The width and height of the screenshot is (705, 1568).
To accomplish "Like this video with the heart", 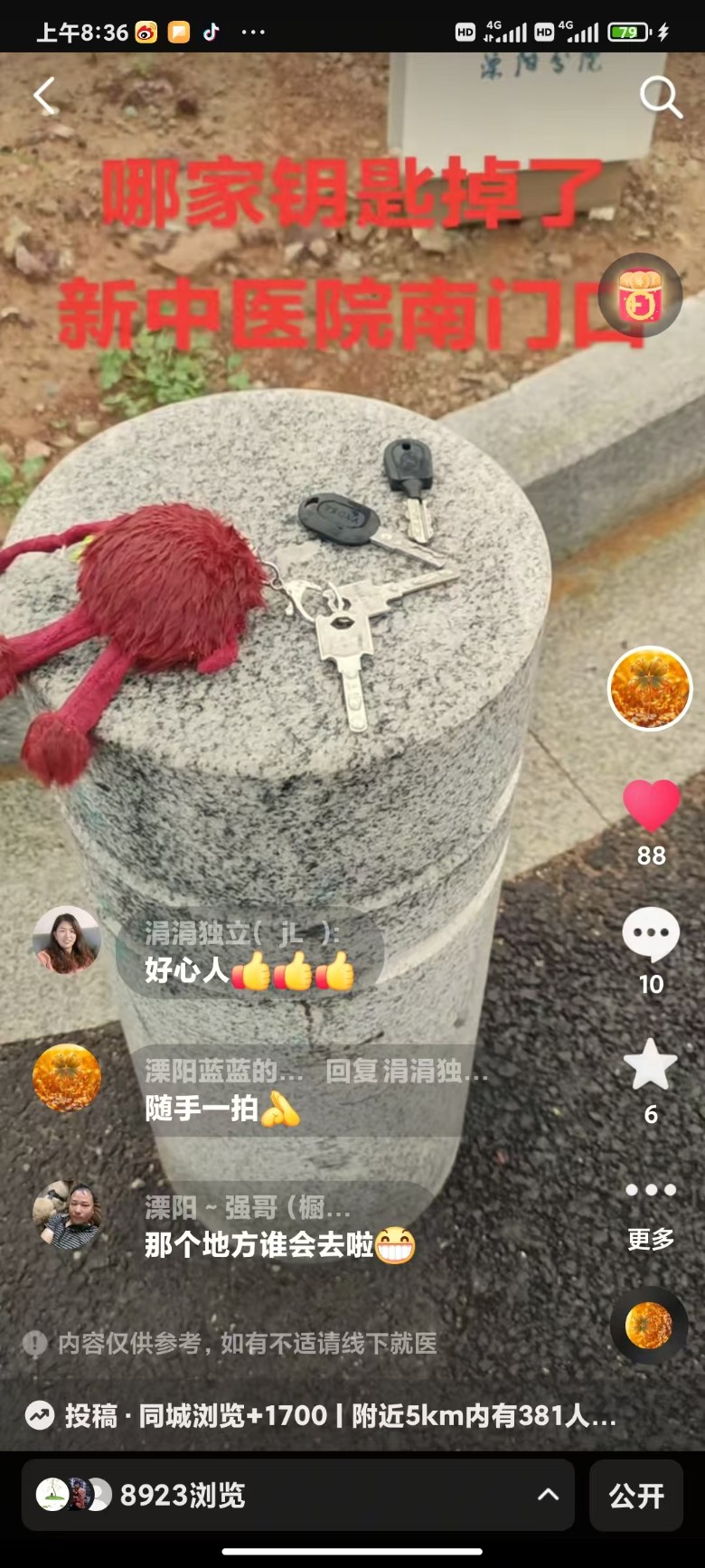I will click(651, 805).
